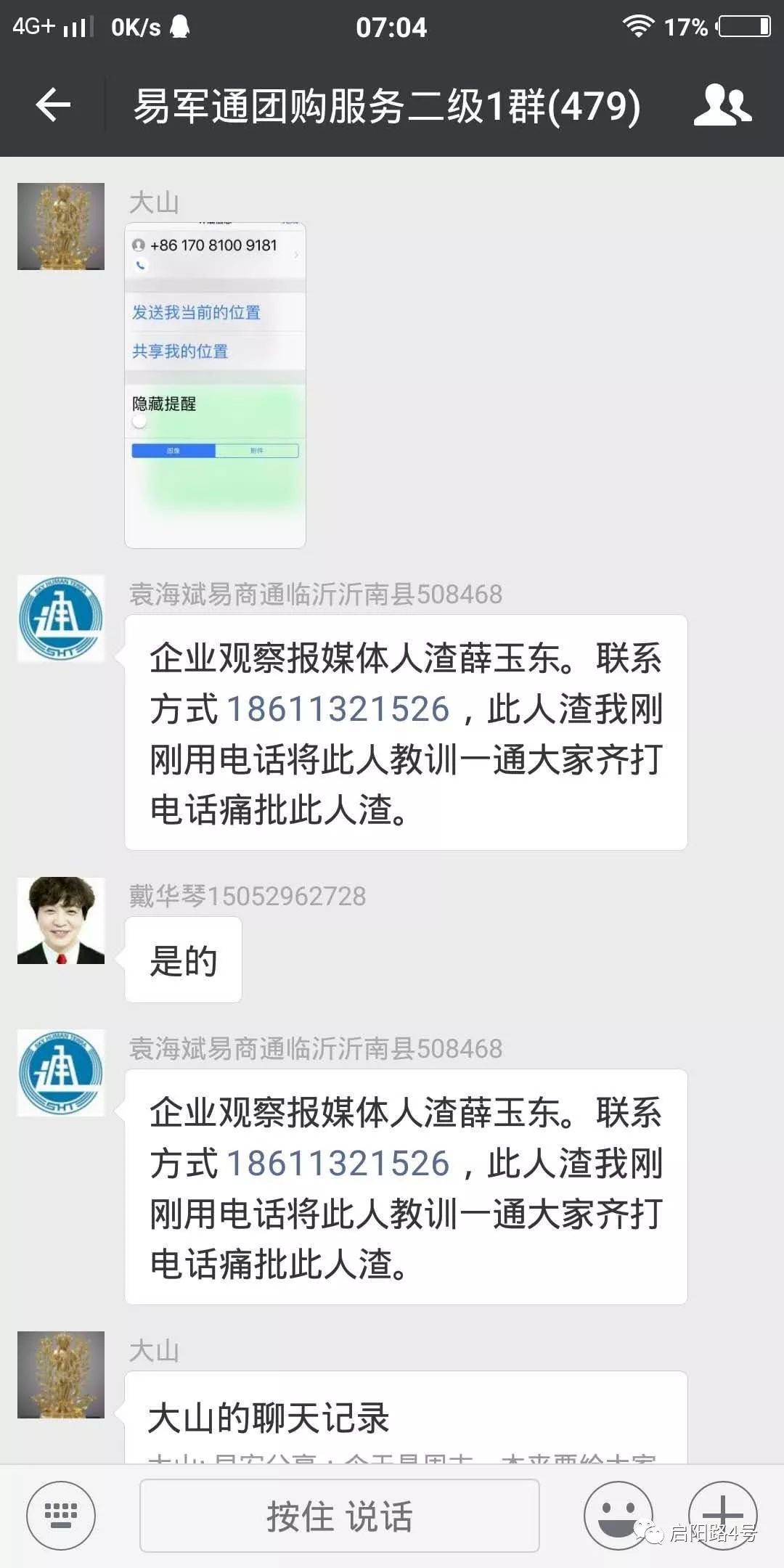Open 戴华琴's profile avatar

61,920
